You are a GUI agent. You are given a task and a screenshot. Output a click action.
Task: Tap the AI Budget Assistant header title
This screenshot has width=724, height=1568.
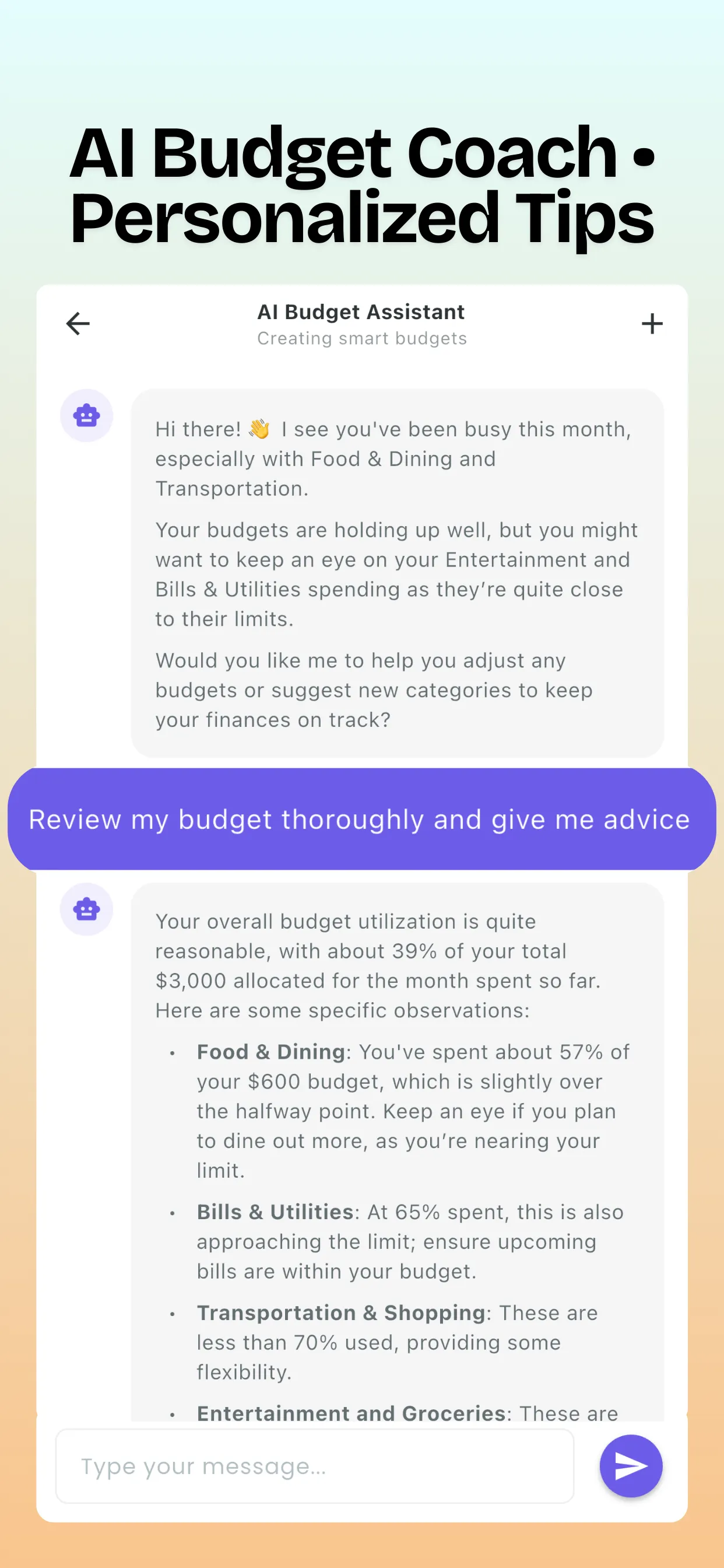pyautogui.click(x=361, y=312)
